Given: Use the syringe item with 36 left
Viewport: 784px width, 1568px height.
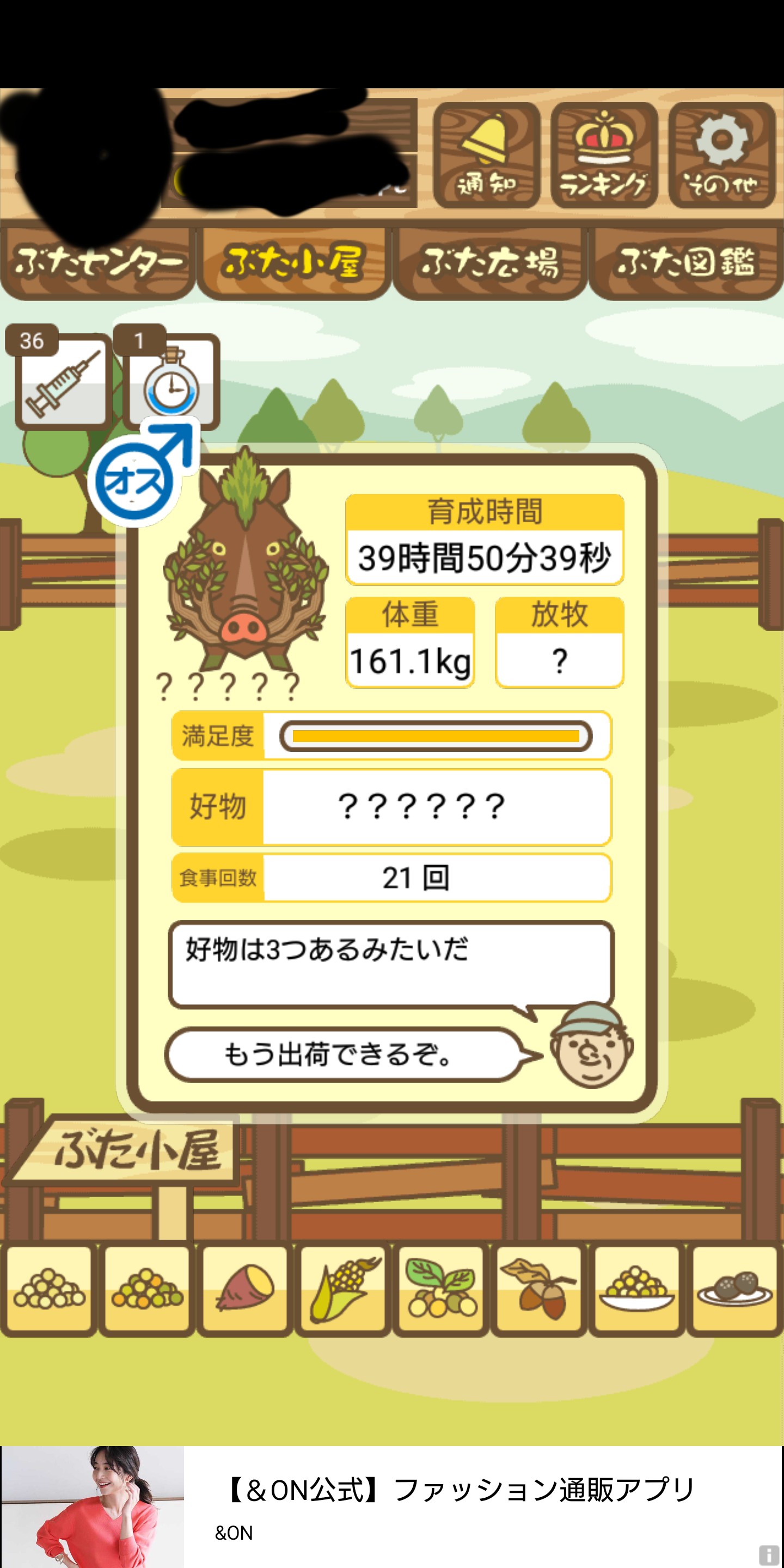Looking at the screenshot, I should click(63, 382).
